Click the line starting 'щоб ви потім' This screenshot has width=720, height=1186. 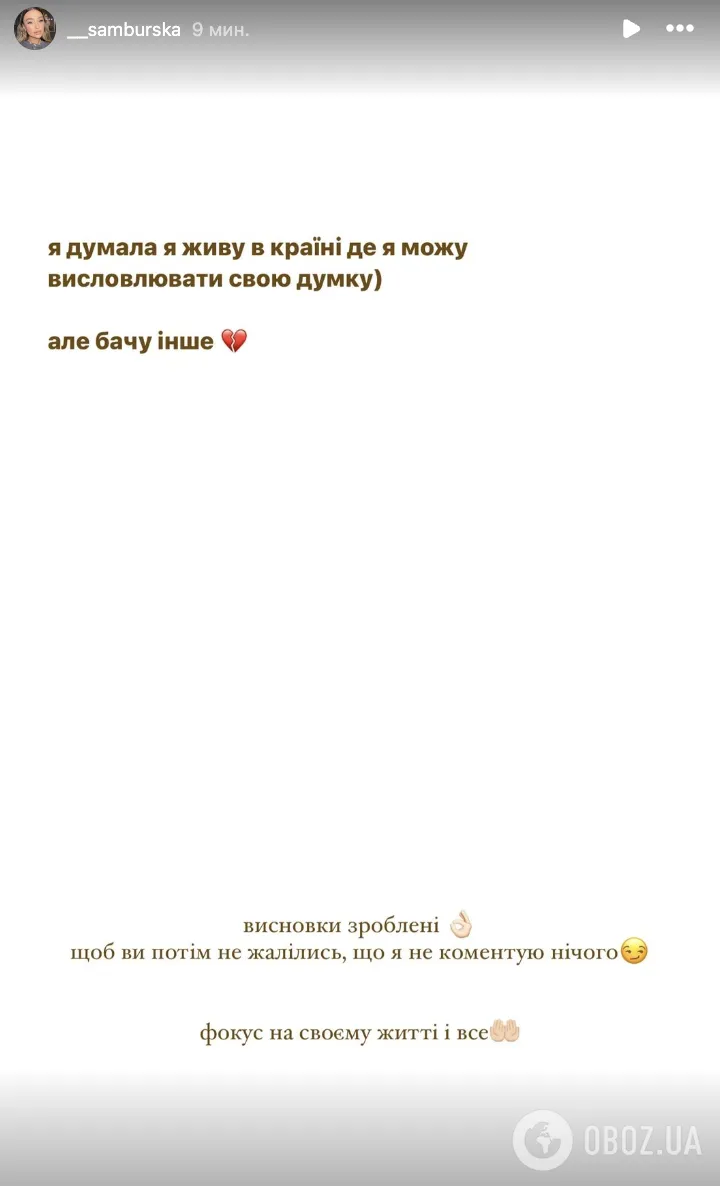point(360,953)
